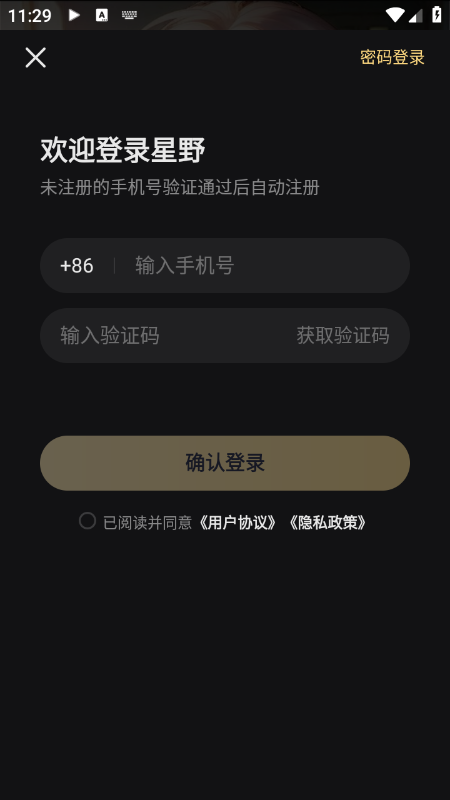Focus the verification code field (输入验证码)
The image size is (450, 800).
tap(168, 336)
